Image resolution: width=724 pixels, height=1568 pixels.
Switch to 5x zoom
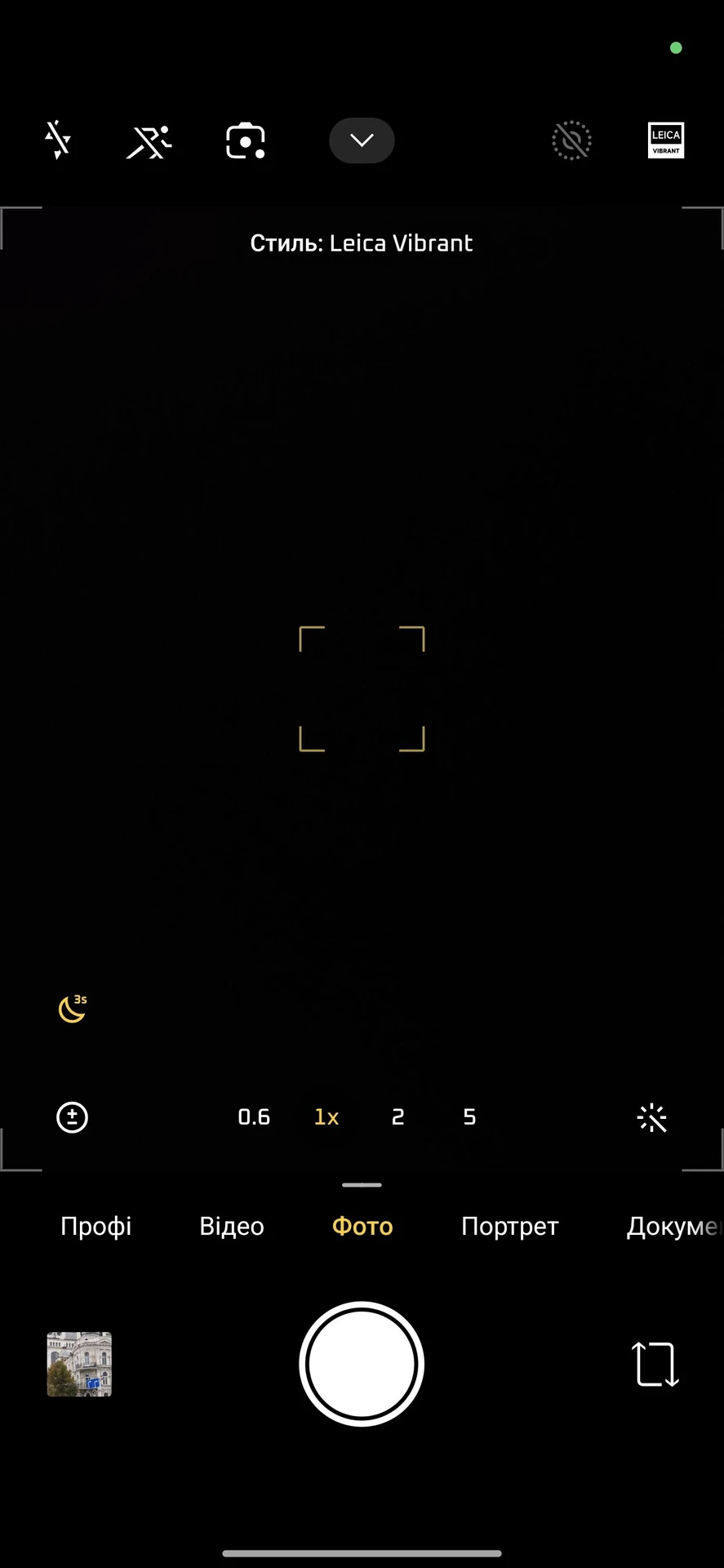(469, 1116)
